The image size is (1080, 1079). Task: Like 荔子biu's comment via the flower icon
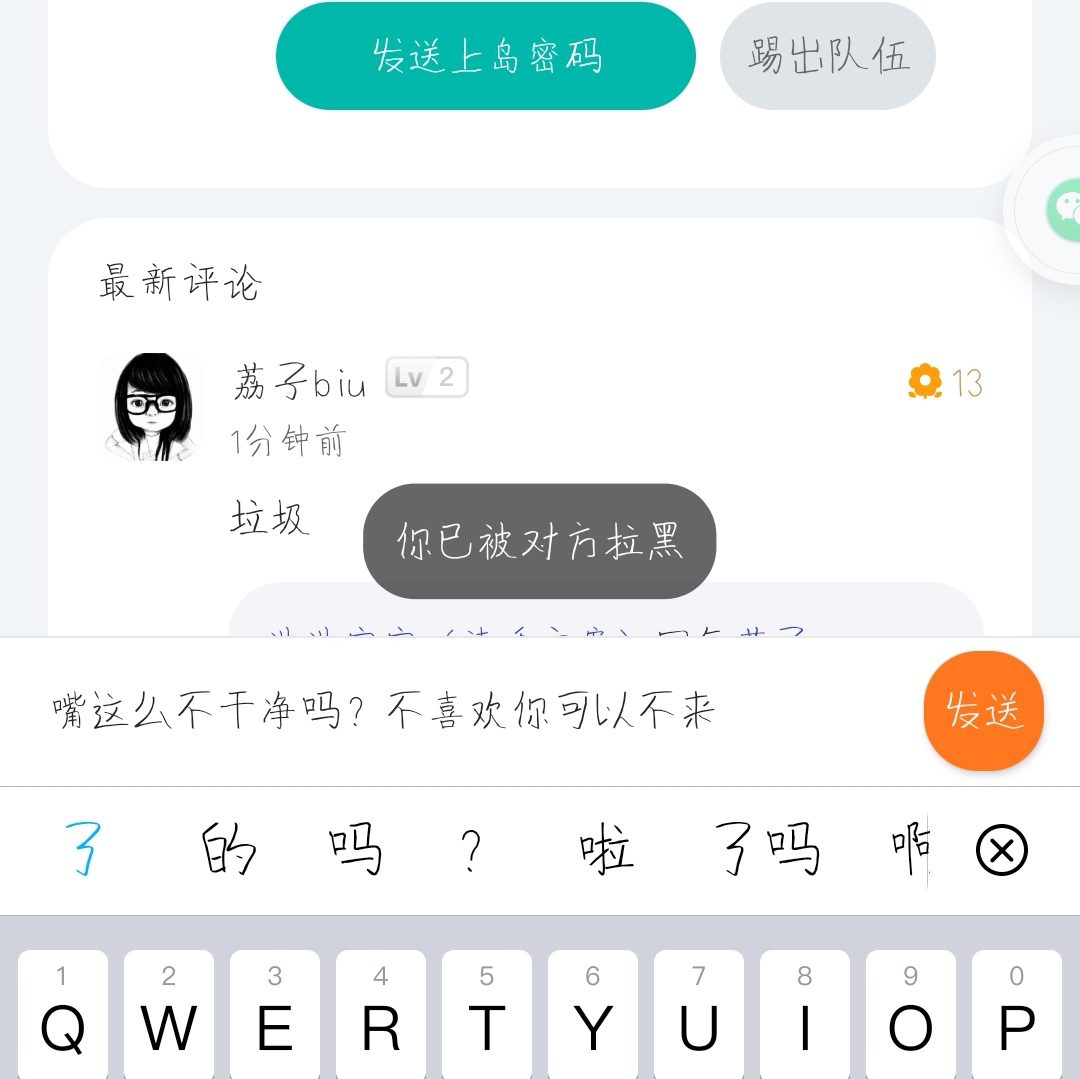[925, 382]
